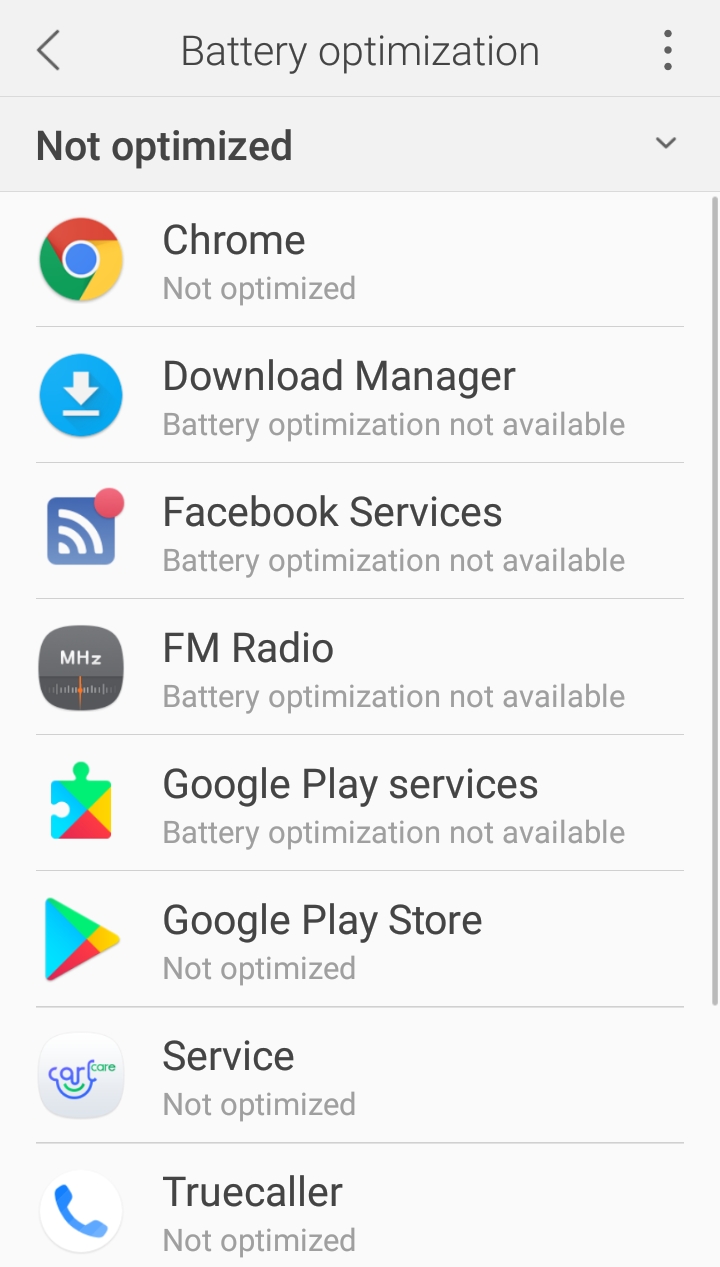Screen dimensions: 720x1267
Task: Open the three-dot overflow menu
Action: [667, 50]
